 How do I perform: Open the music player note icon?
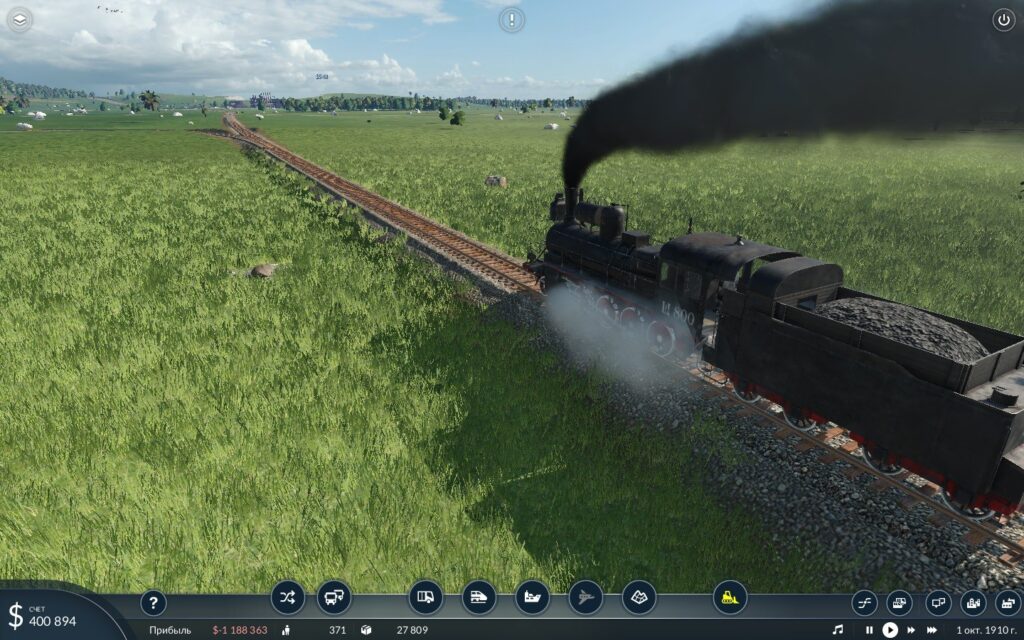pos(838,630)
